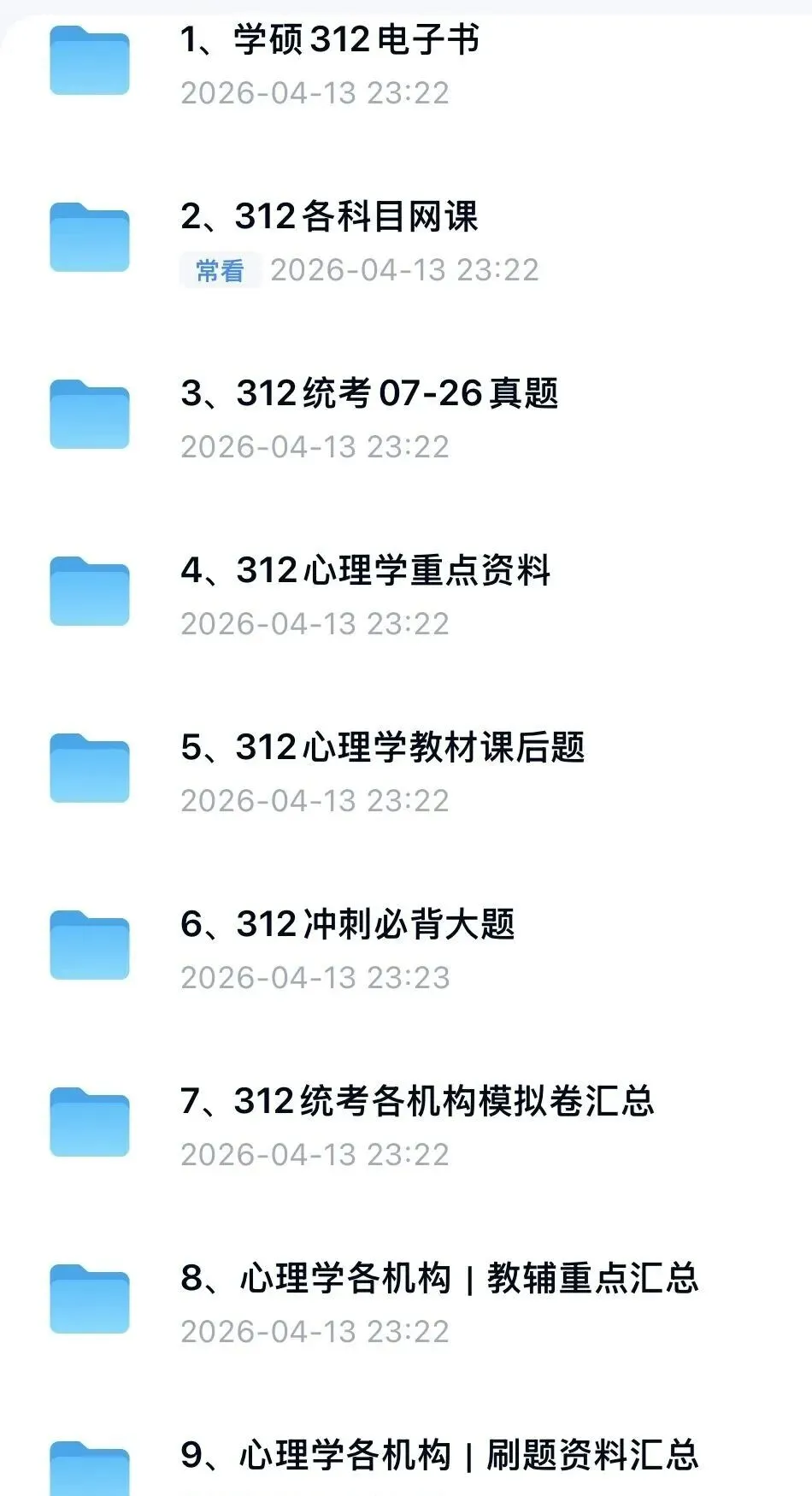Open the folder 8、心理学各机构|教辅重点汇总
This screenshot has height=1496, width=812.
coord(406,1303)
